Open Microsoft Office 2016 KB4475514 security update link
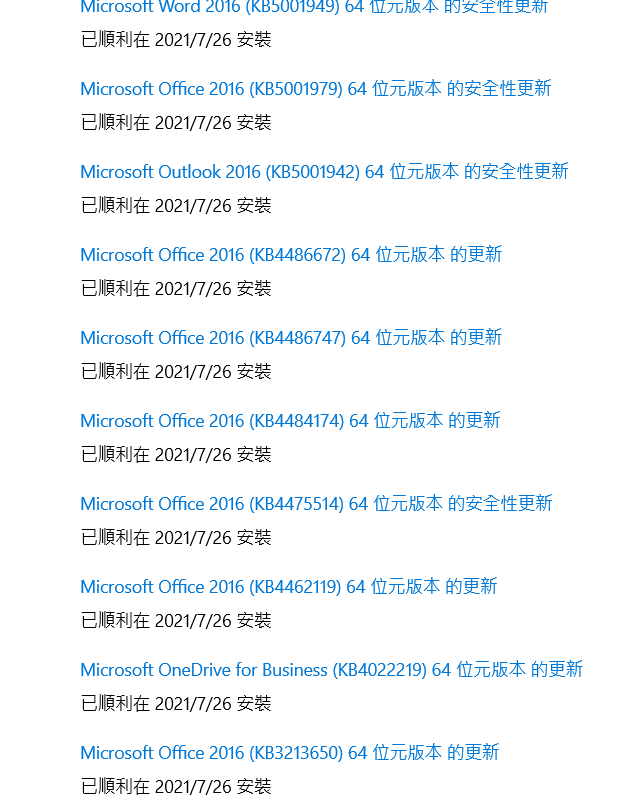The image size is (619, 796). pos(316,504)
